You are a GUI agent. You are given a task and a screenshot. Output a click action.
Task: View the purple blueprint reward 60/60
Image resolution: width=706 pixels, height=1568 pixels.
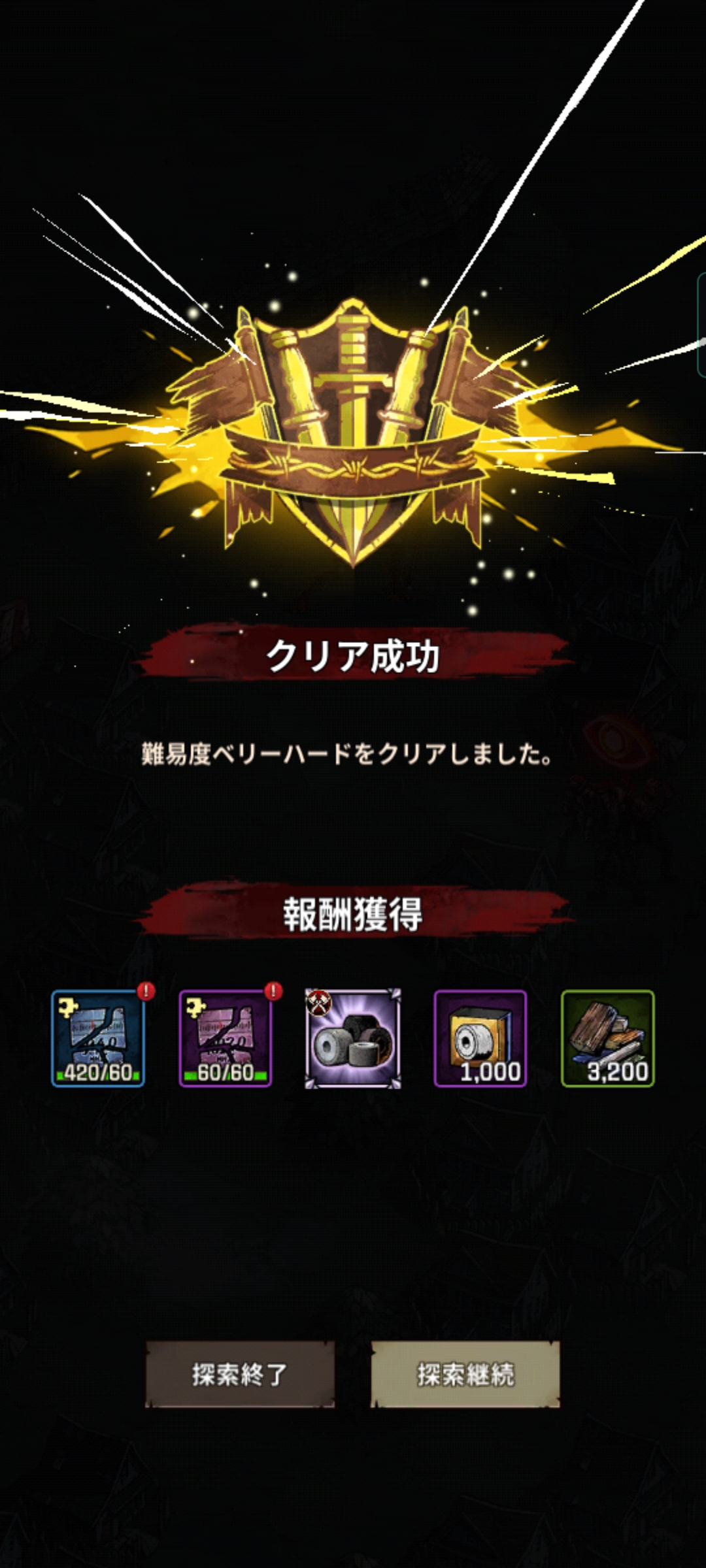coord(226,1038)
